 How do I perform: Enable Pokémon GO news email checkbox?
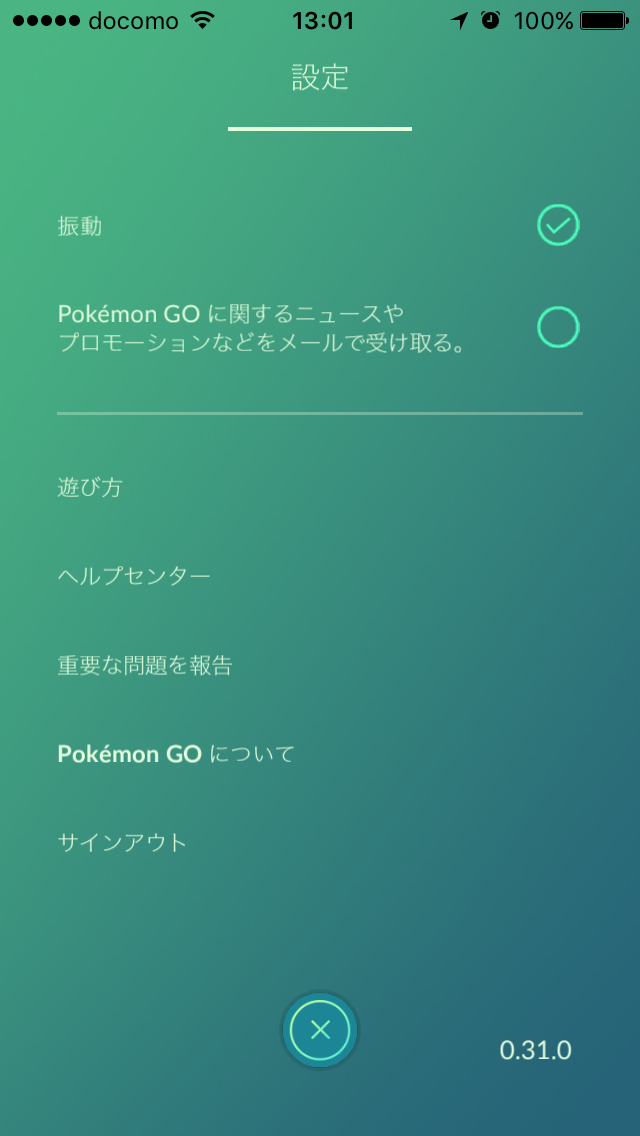click(x=558, y=327)
